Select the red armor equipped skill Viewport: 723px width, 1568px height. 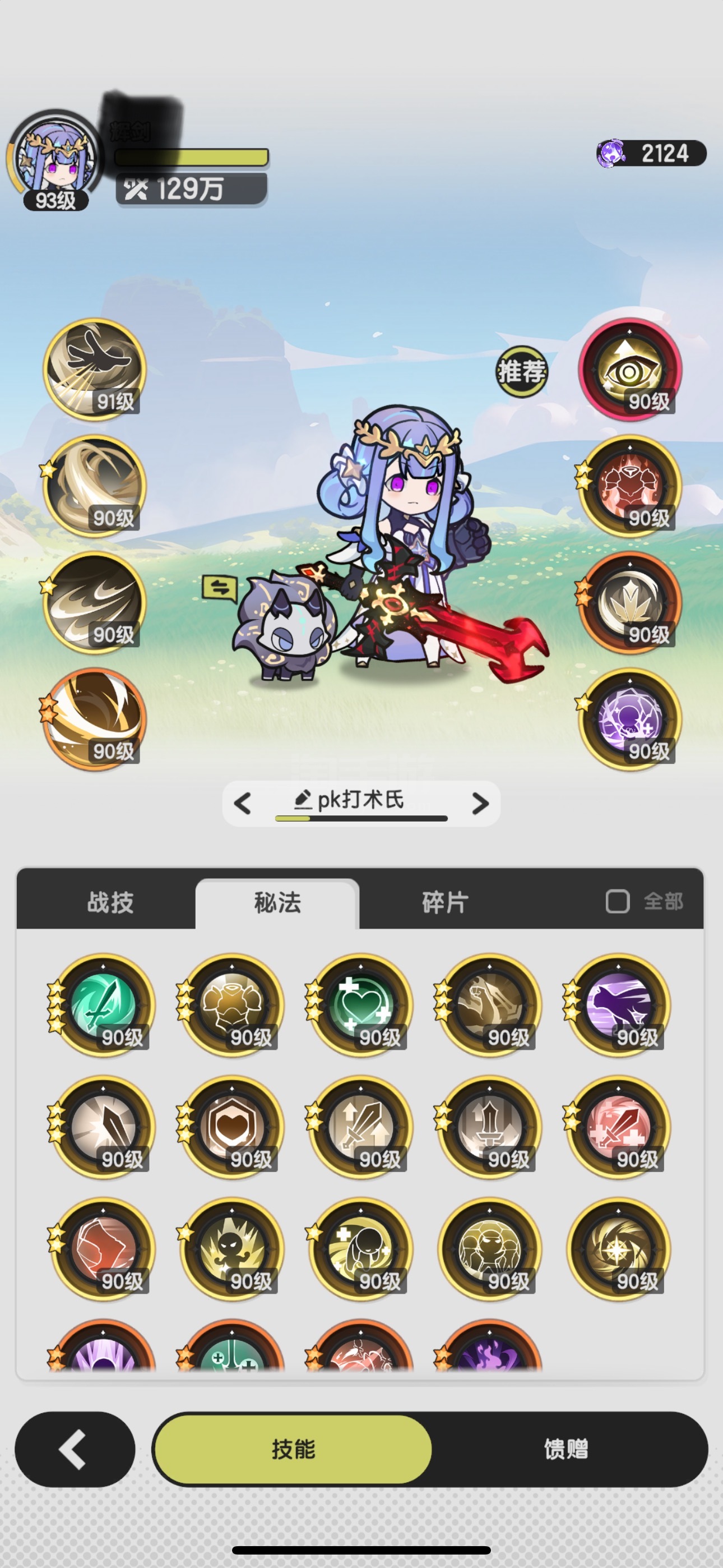point(630,486)
